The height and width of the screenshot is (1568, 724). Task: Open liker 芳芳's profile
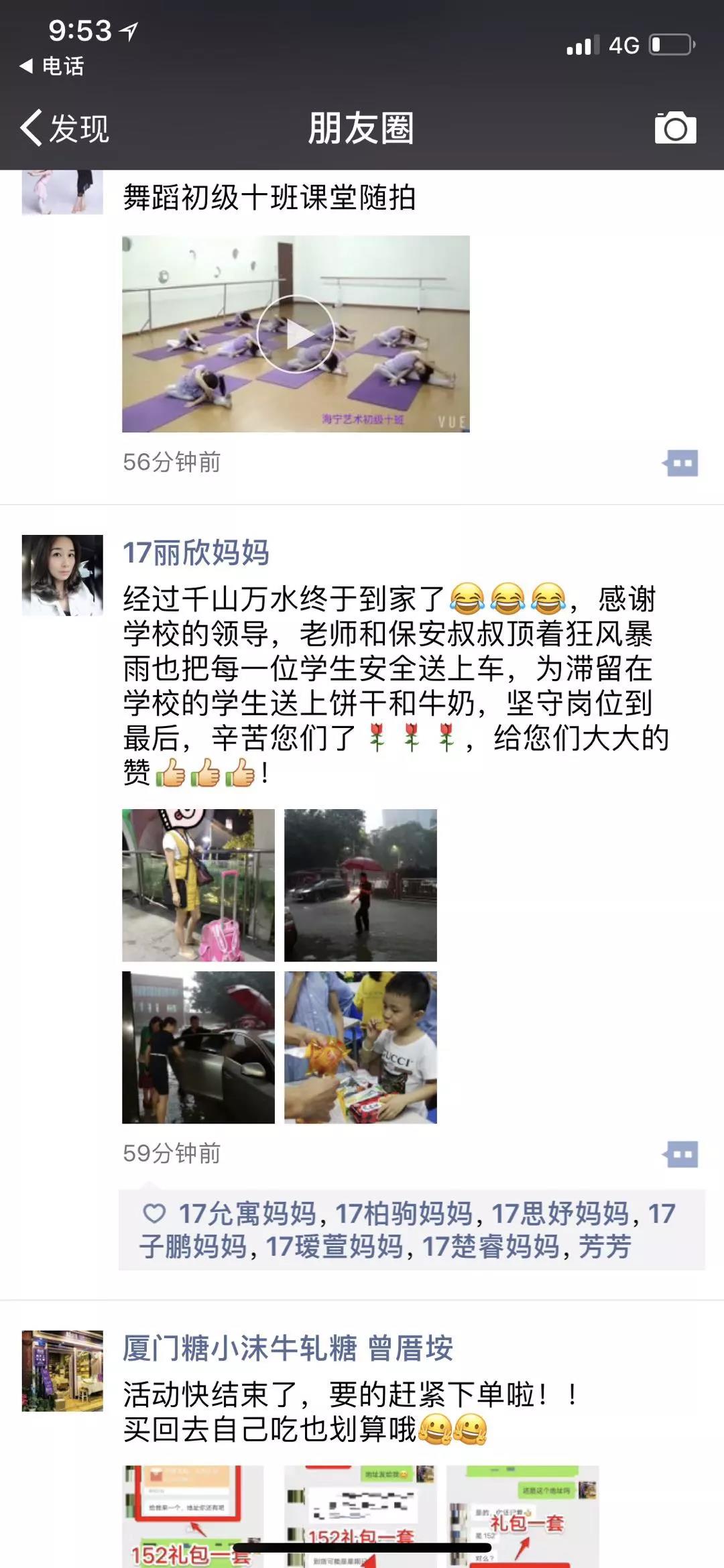605,1247
